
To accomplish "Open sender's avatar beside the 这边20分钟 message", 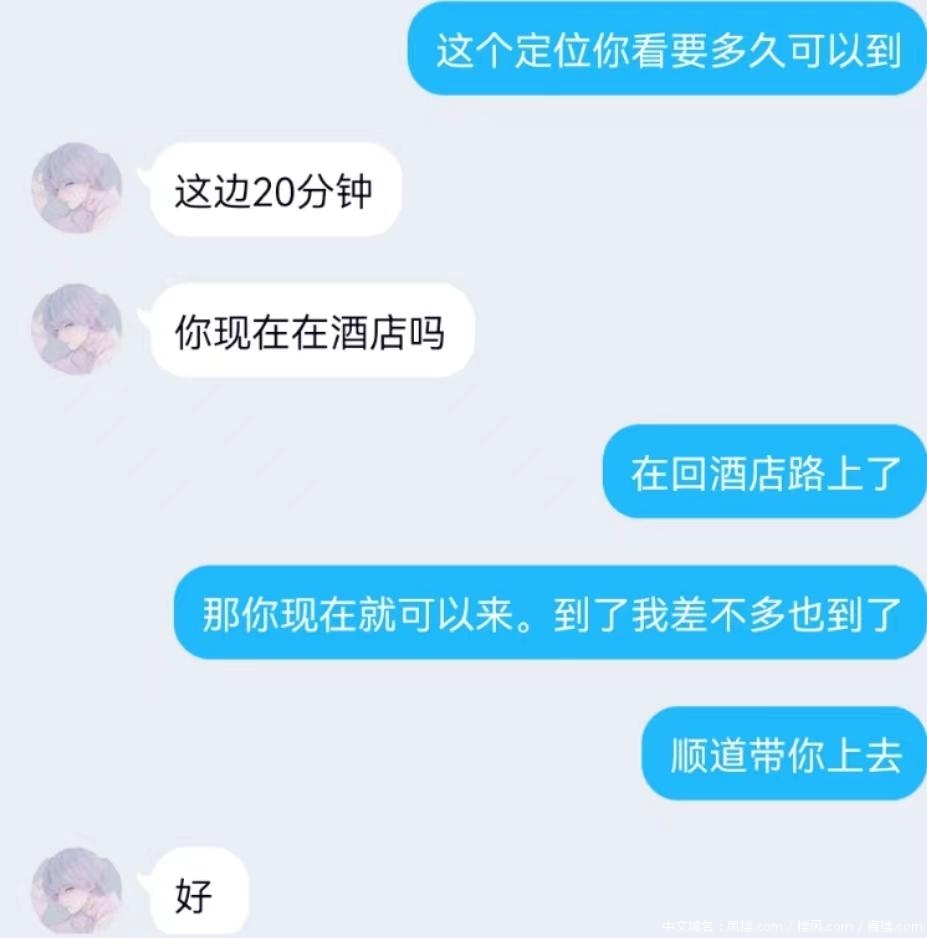I will pyautogui.click(x=77, y=188).
